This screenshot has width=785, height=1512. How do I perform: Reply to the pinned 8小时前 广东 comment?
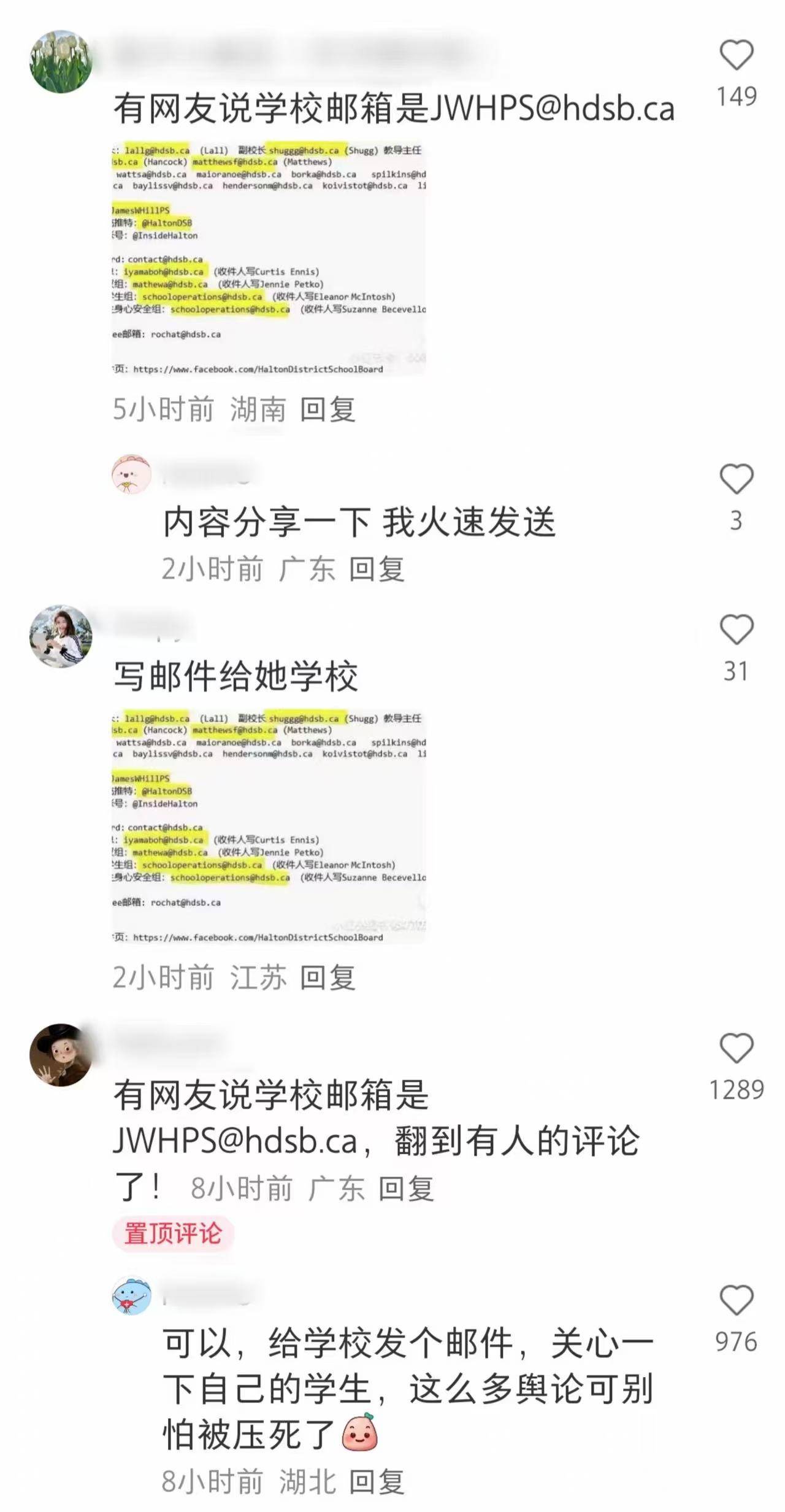tap(405, 1189)
